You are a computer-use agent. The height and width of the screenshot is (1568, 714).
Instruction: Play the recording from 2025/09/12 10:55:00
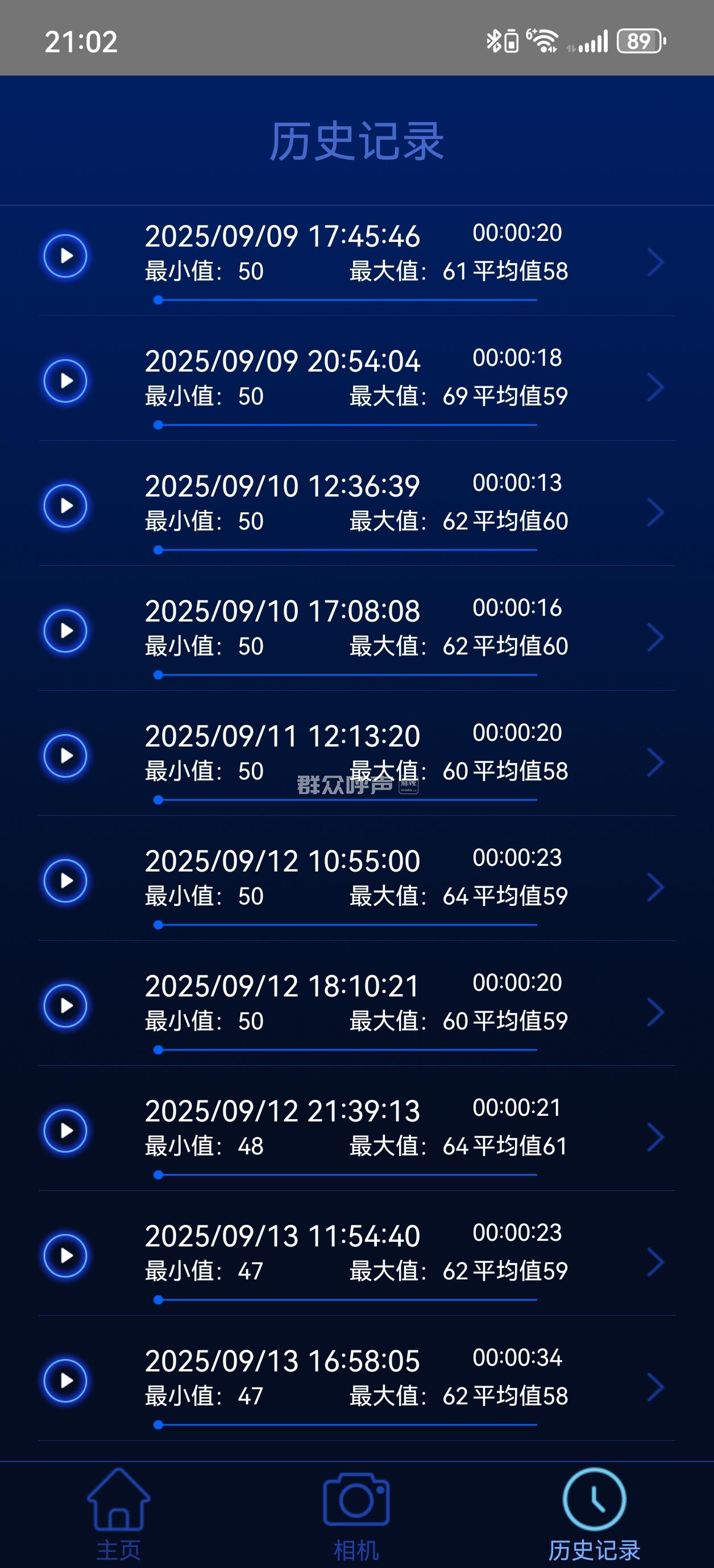tap(65, 881)
